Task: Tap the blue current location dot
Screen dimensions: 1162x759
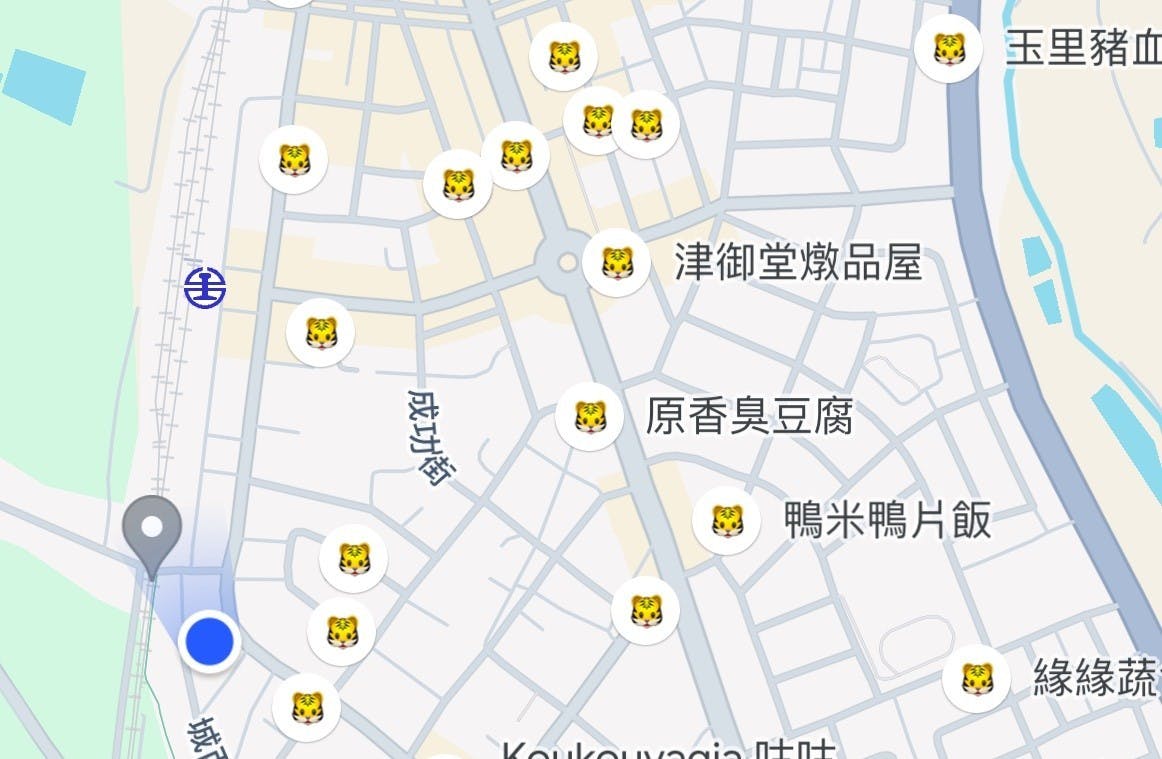Action: coord(209,640)
